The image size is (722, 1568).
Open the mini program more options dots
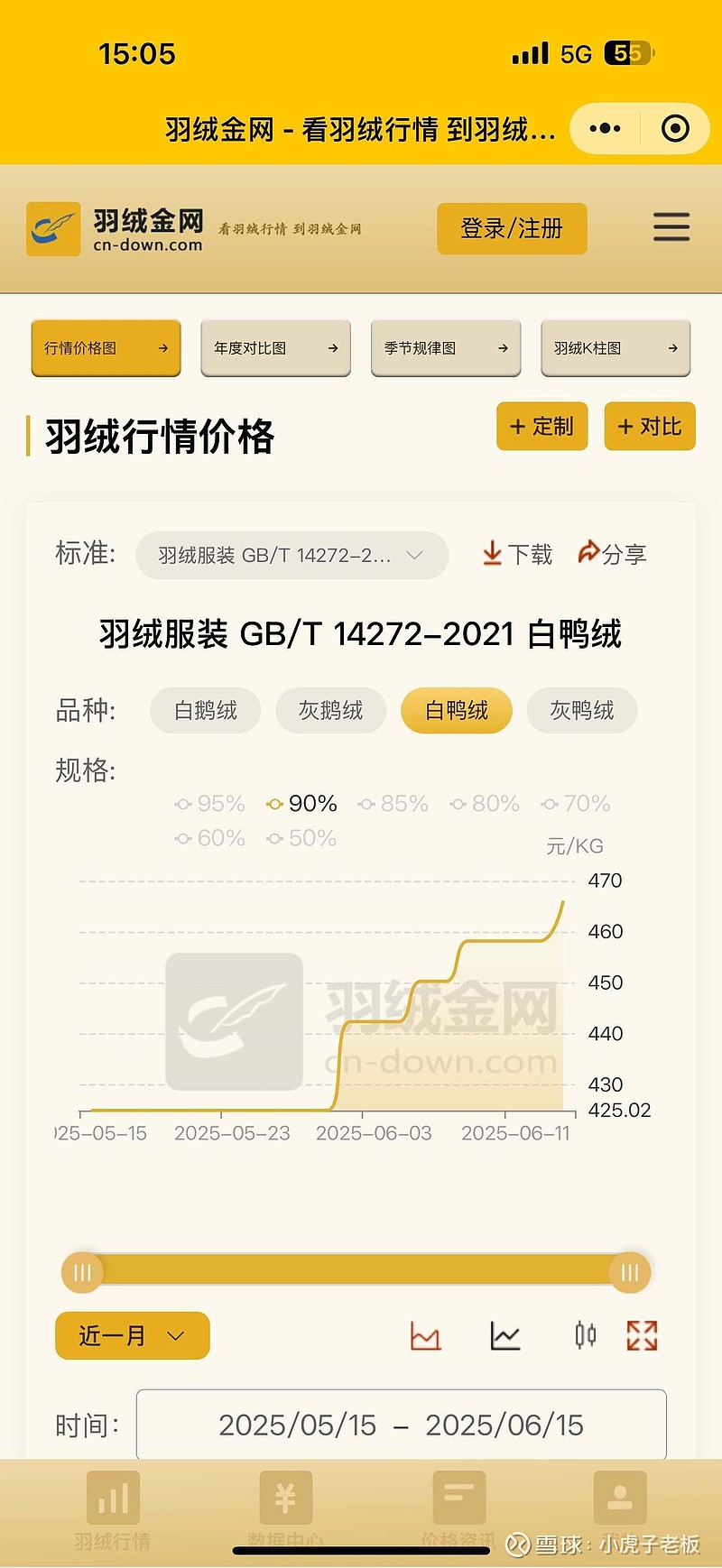point(605,129)
